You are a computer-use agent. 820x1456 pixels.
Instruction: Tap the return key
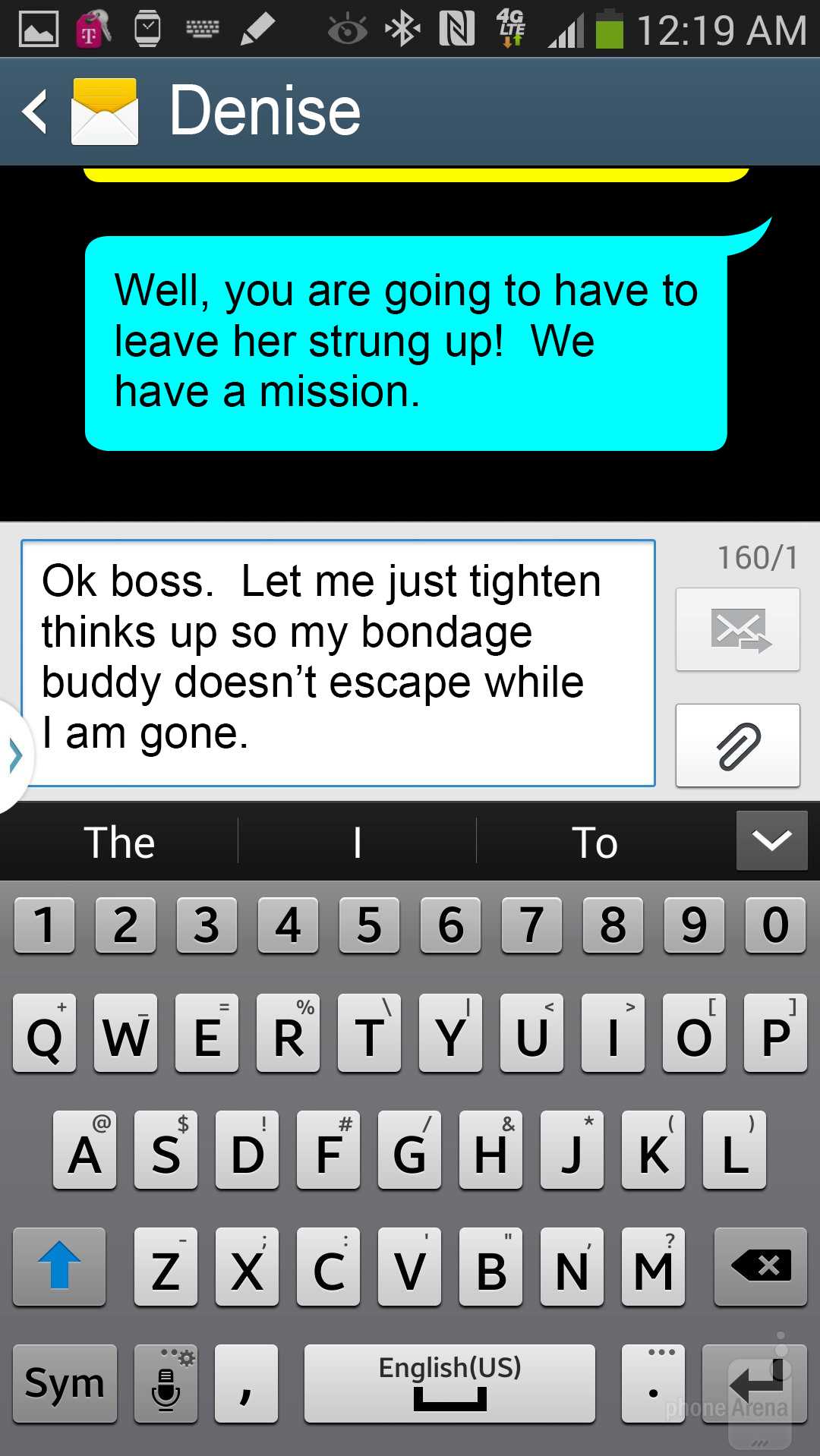754,1383
